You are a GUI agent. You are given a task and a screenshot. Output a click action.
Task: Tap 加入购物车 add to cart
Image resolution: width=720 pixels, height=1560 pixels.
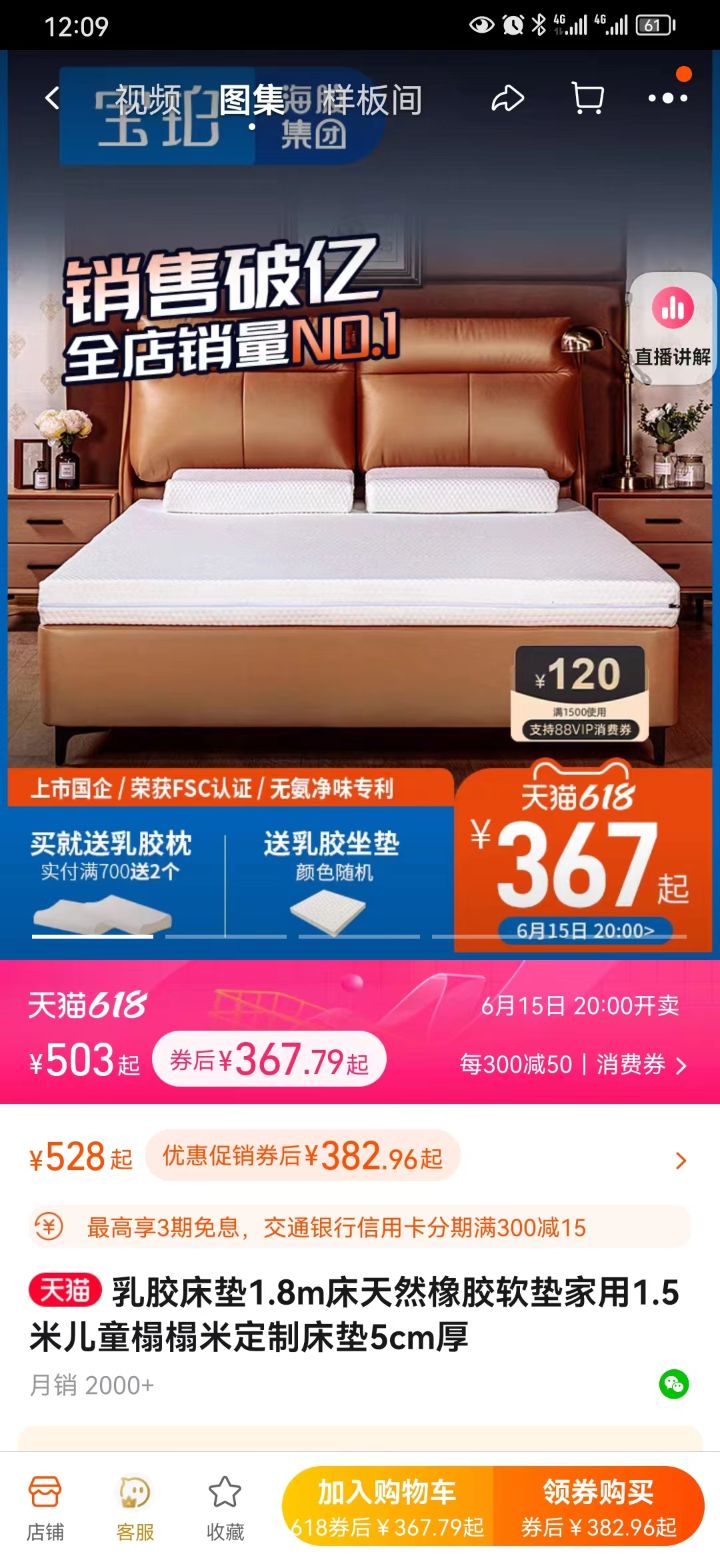[x=387, y=1507]
